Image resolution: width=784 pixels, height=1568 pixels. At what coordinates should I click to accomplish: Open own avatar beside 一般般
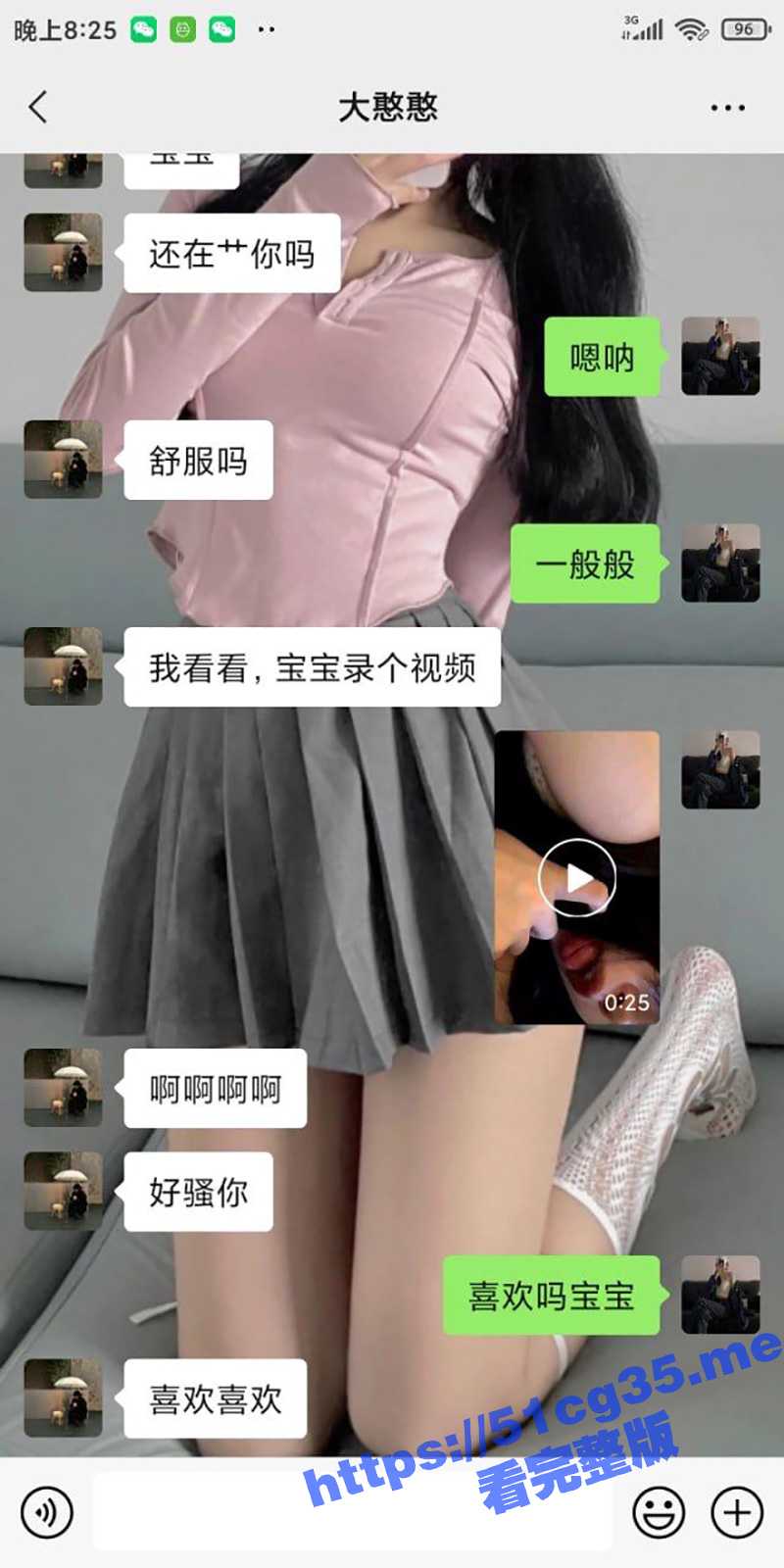point(720,563)
